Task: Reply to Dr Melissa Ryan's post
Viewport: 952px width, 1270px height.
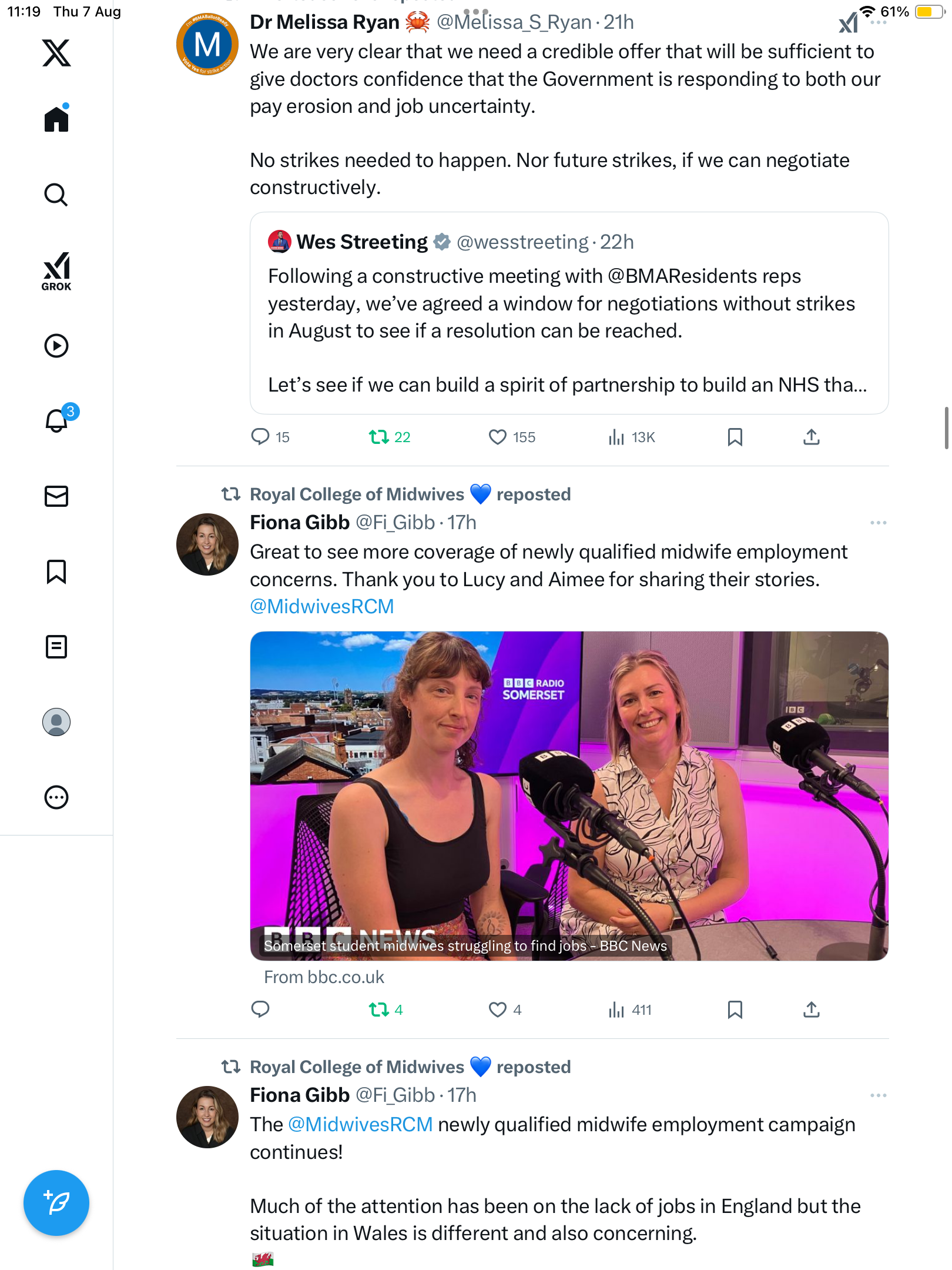Action: (x=260, y=437)
